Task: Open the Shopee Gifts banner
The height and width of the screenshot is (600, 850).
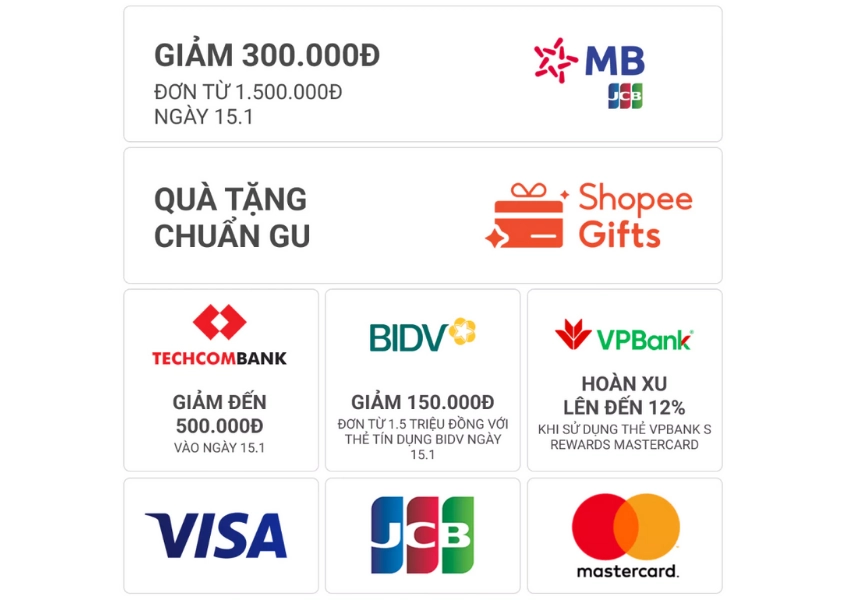Action: (422, 216)
